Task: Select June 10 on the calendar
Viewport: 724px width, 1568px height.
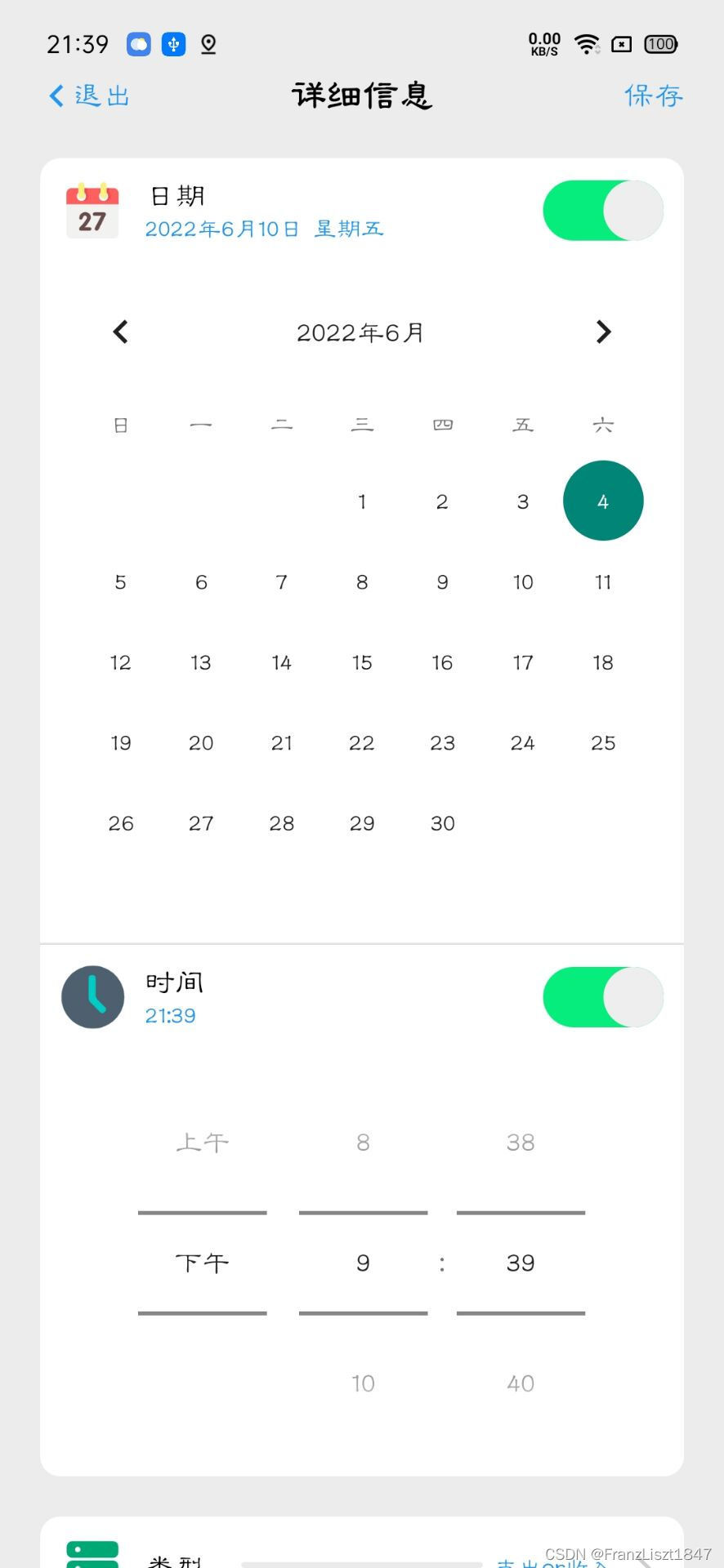Action: (523, 582)
